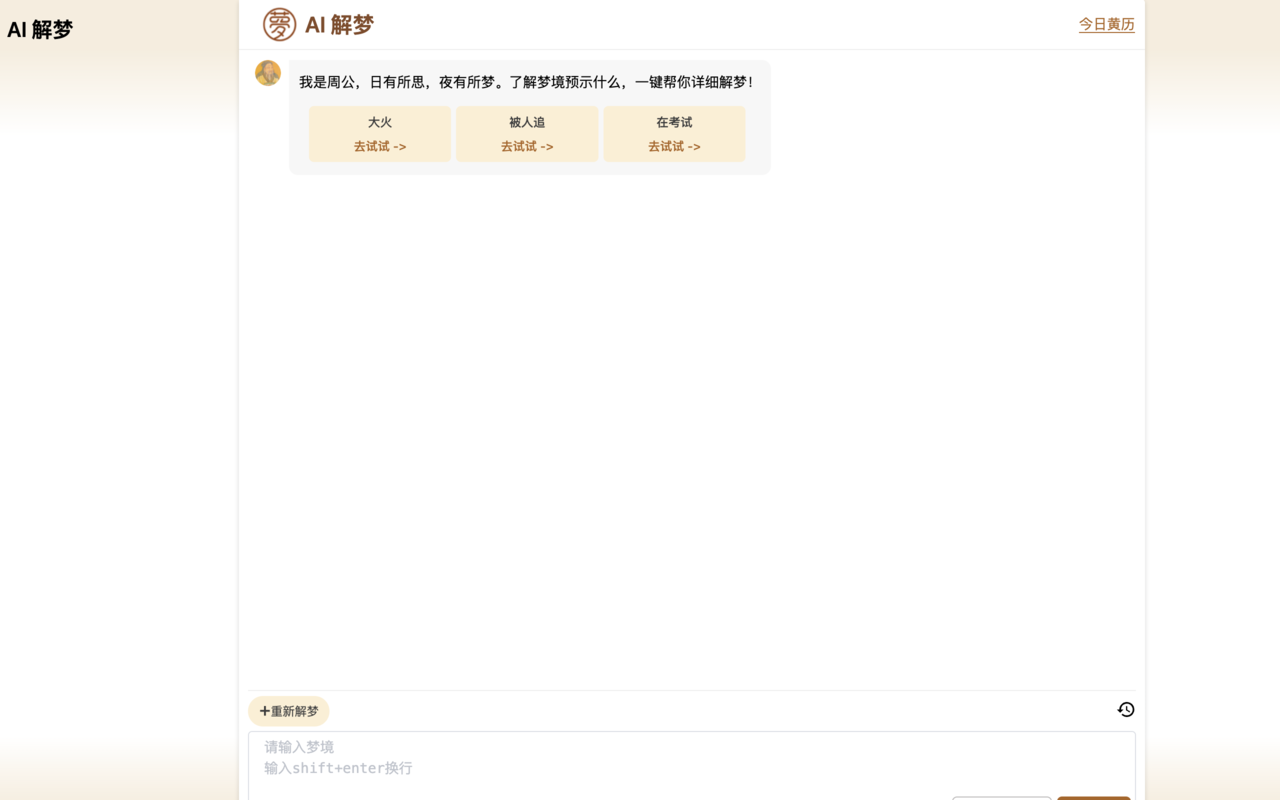Try the 在考试 dream example
The height and width of the screenshot is (800, 1280).
tap(674, 135)
